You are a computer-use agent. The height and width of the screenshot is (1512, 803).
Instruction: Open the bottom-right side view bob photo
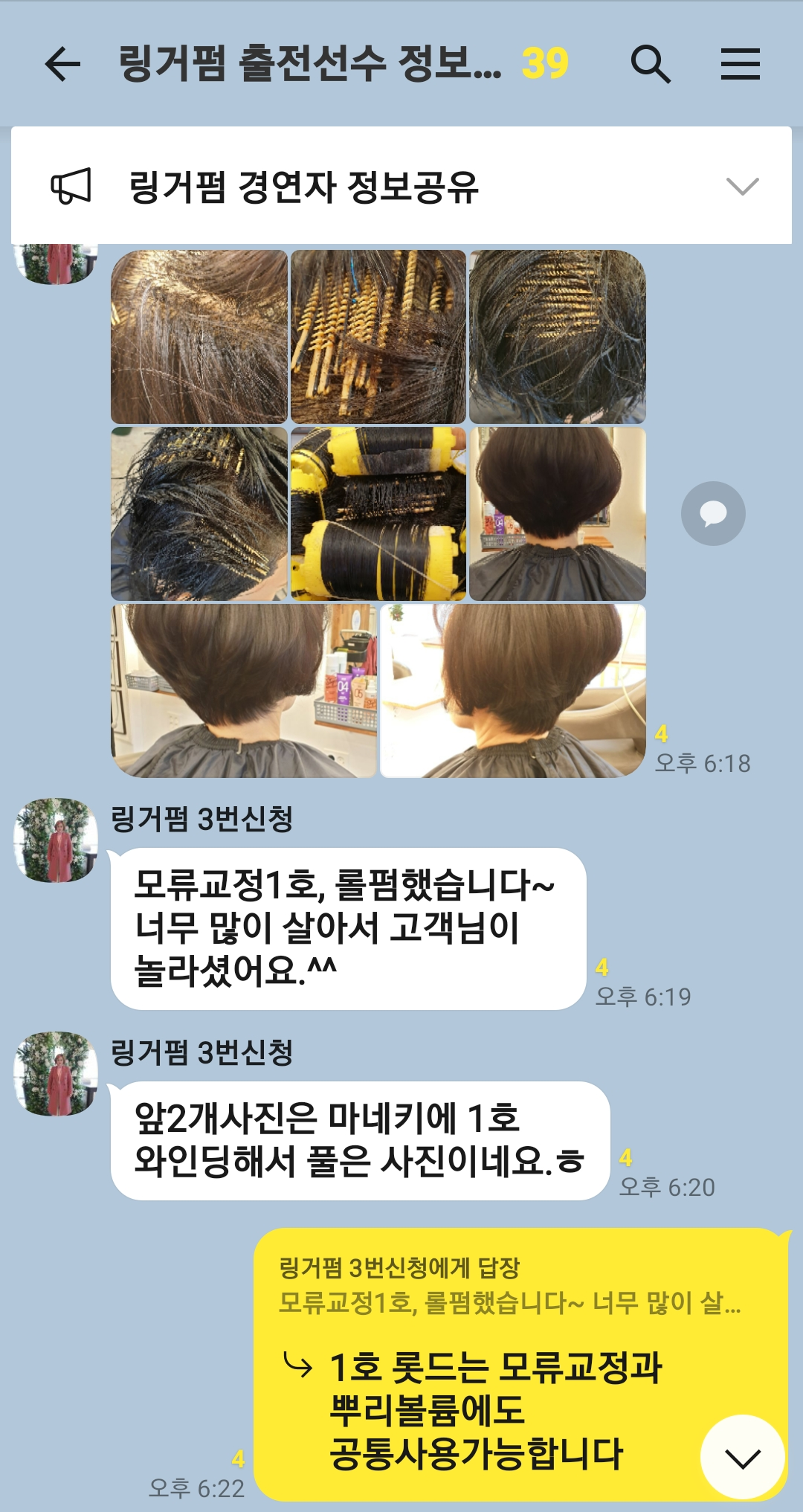513,691
